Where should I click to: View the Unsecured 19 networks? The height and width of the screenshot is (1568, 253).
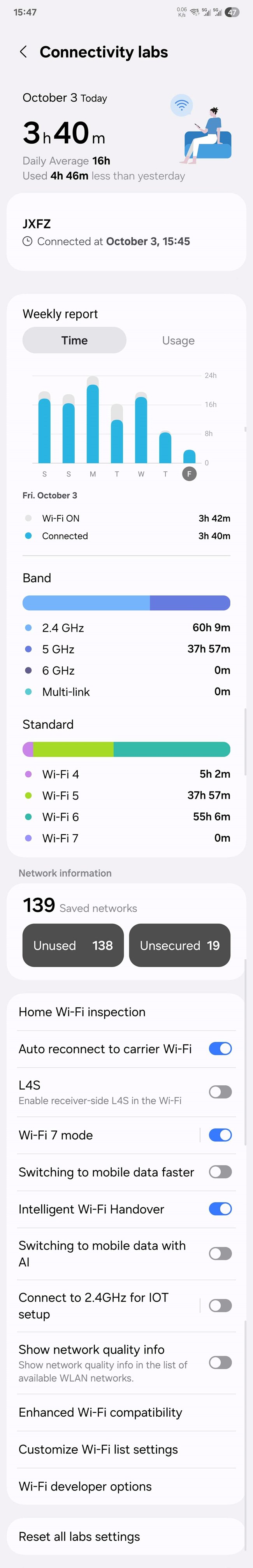[x=179, y=945]
